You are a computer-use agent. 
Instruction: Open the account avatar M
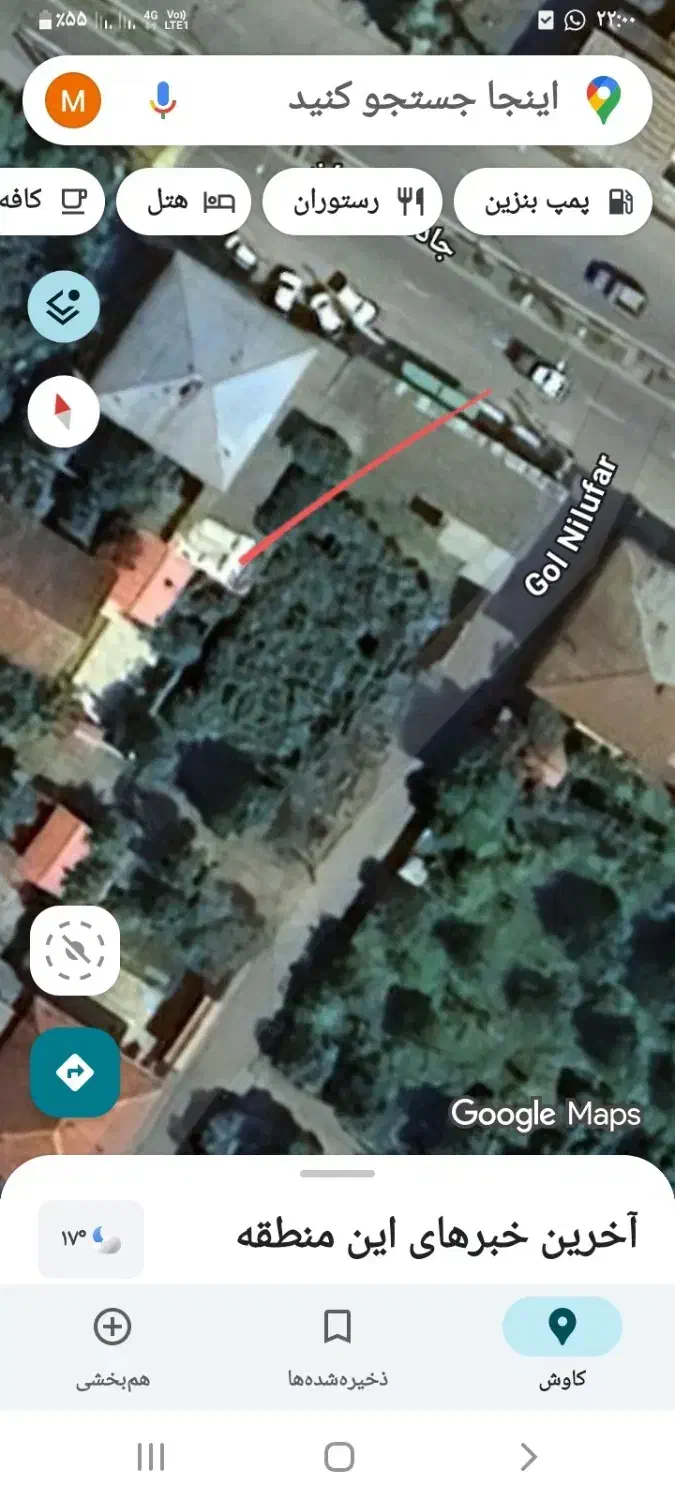click(x=73, y=100)
